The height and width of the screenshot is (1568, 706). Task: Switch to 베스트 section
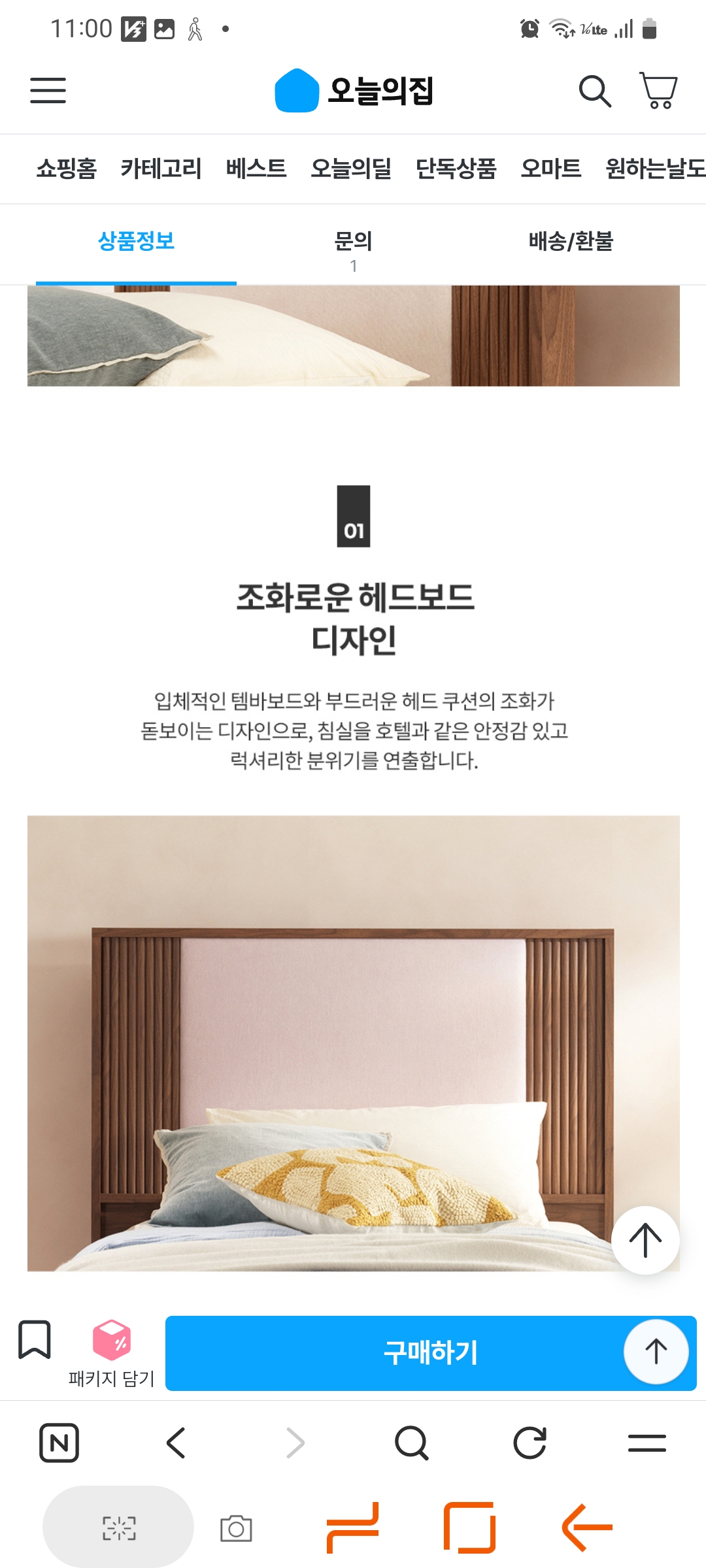tap(256, 169)
